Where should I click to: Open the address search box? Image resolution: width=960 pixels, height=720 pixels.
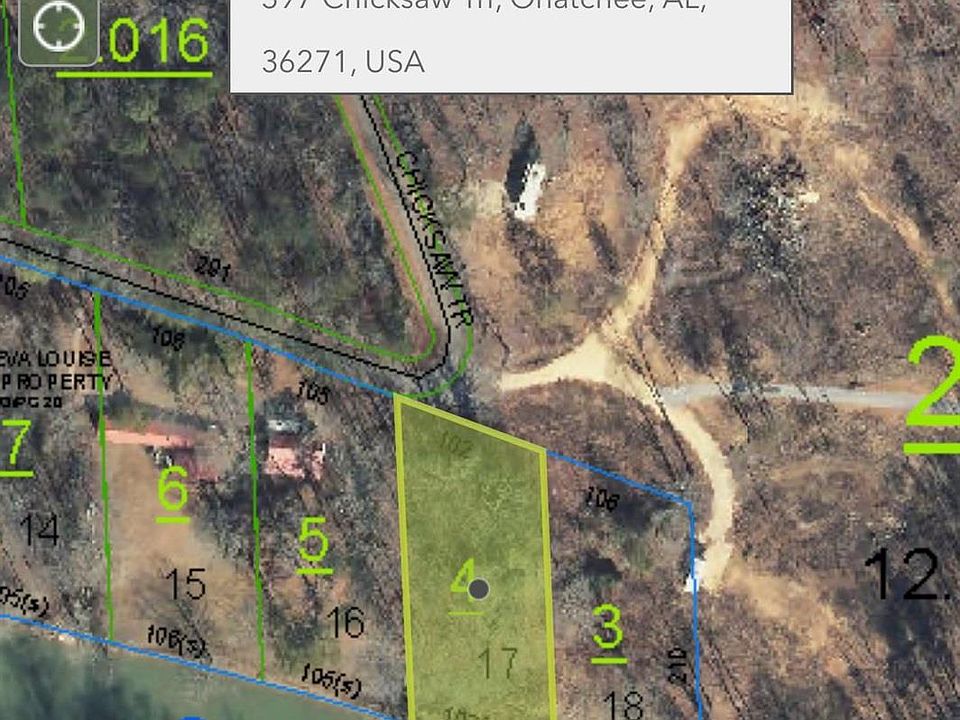coord(511,42)
